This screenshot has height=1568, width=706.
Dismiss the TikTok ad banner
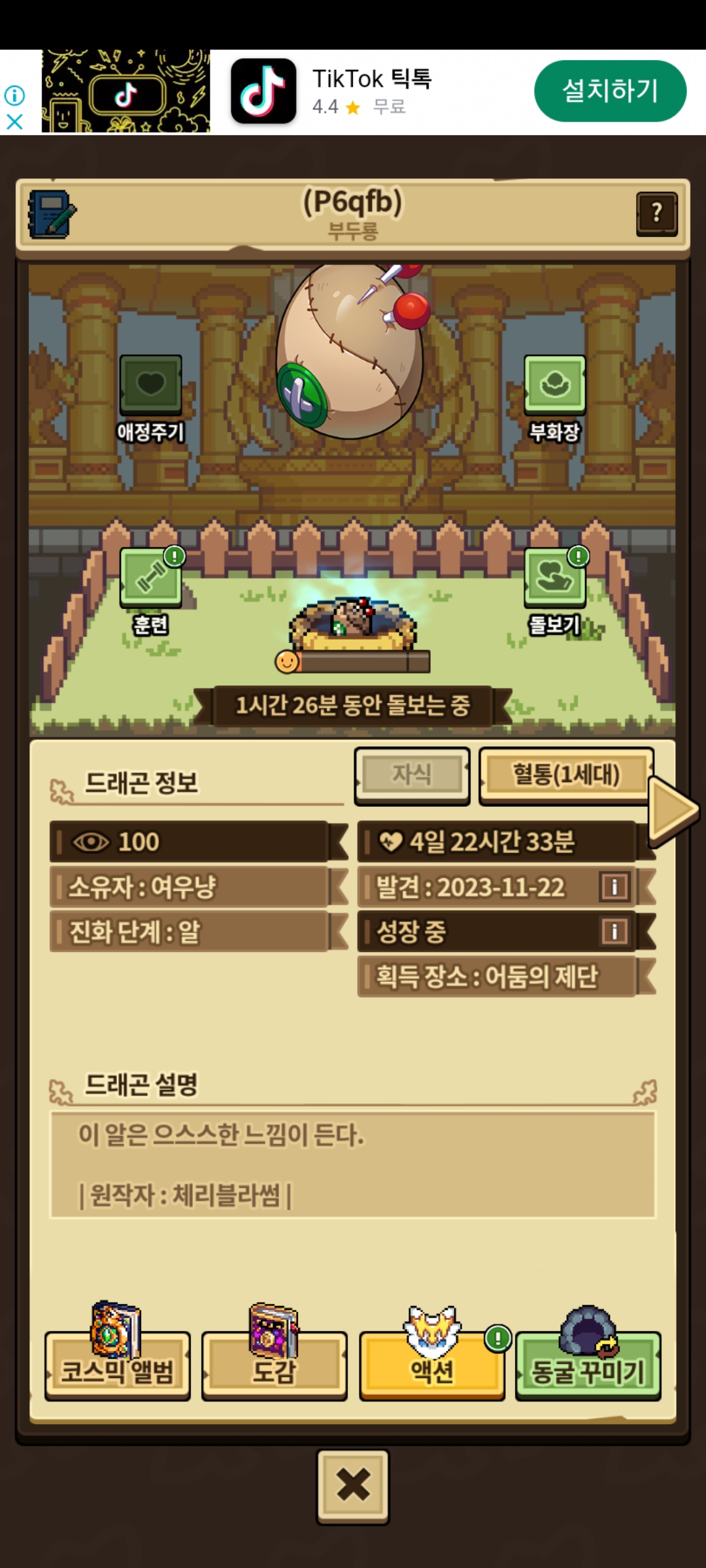click(14, 122)
